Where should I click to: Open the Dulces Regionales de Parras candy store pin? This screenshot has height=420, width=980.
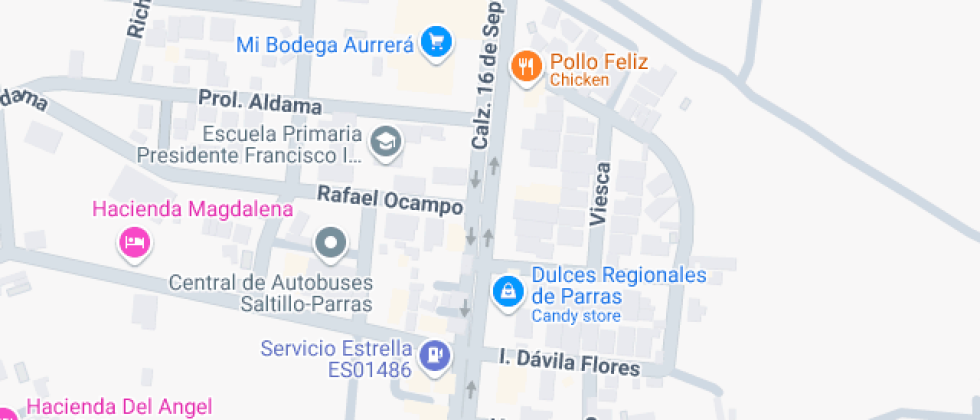tap(509, 292)
